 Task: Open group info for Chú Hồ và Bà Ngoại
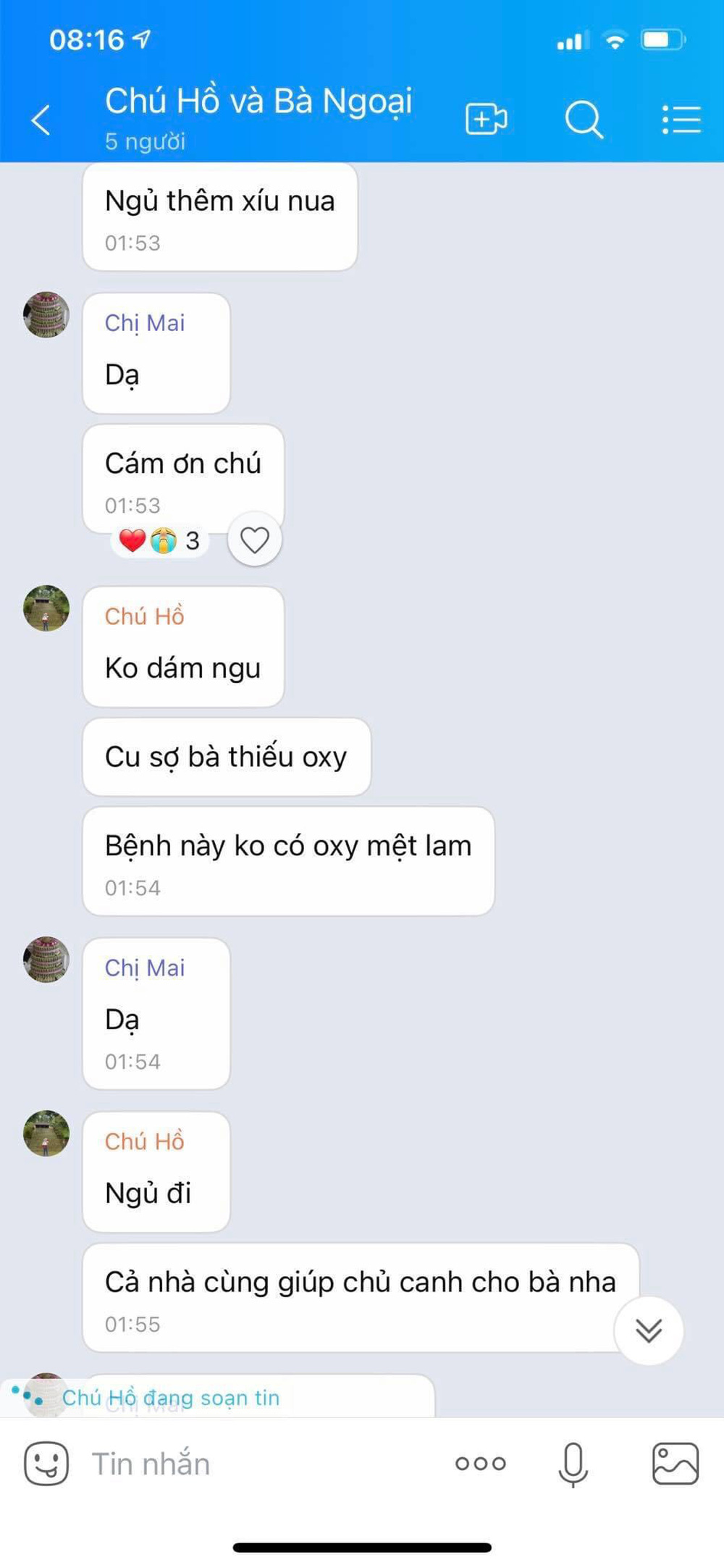pyautogui.click(x=258, y=116)
